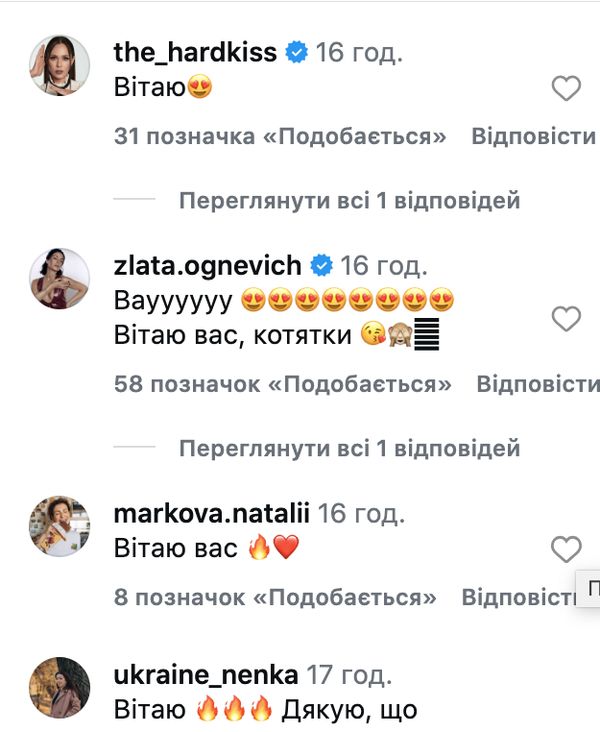600x732 pixels.
Task: View all replies under zlata.ognevich comment
Action: point(349,448)
